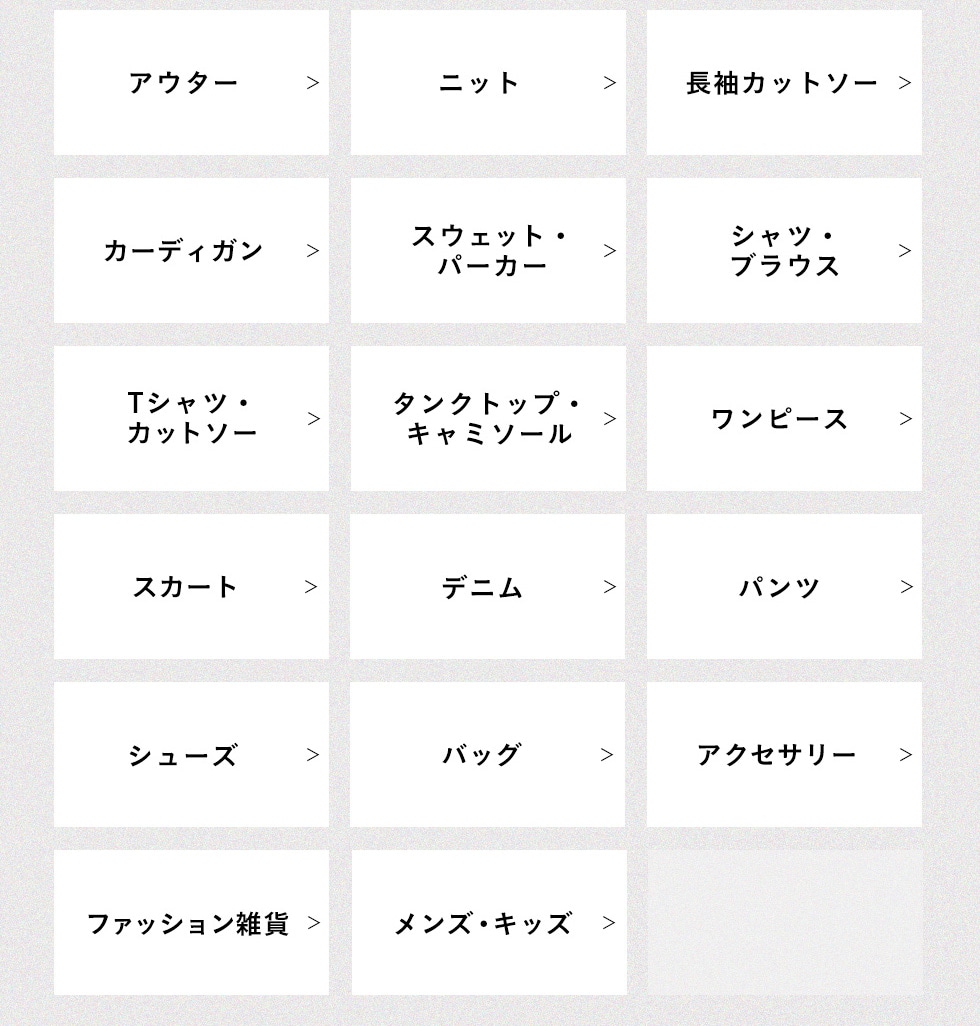Viewport: 980px width, 1026px height.
Task: View アクセサリー category
Action: tap(784, 755)
